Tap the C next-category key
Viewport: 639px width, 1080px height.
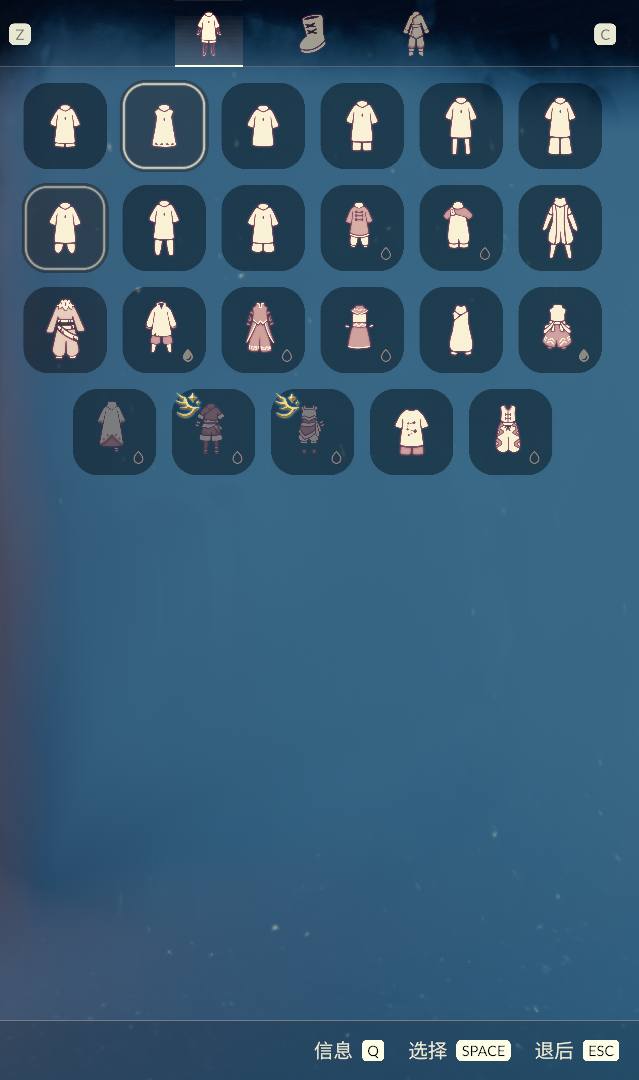click(604, 34)
